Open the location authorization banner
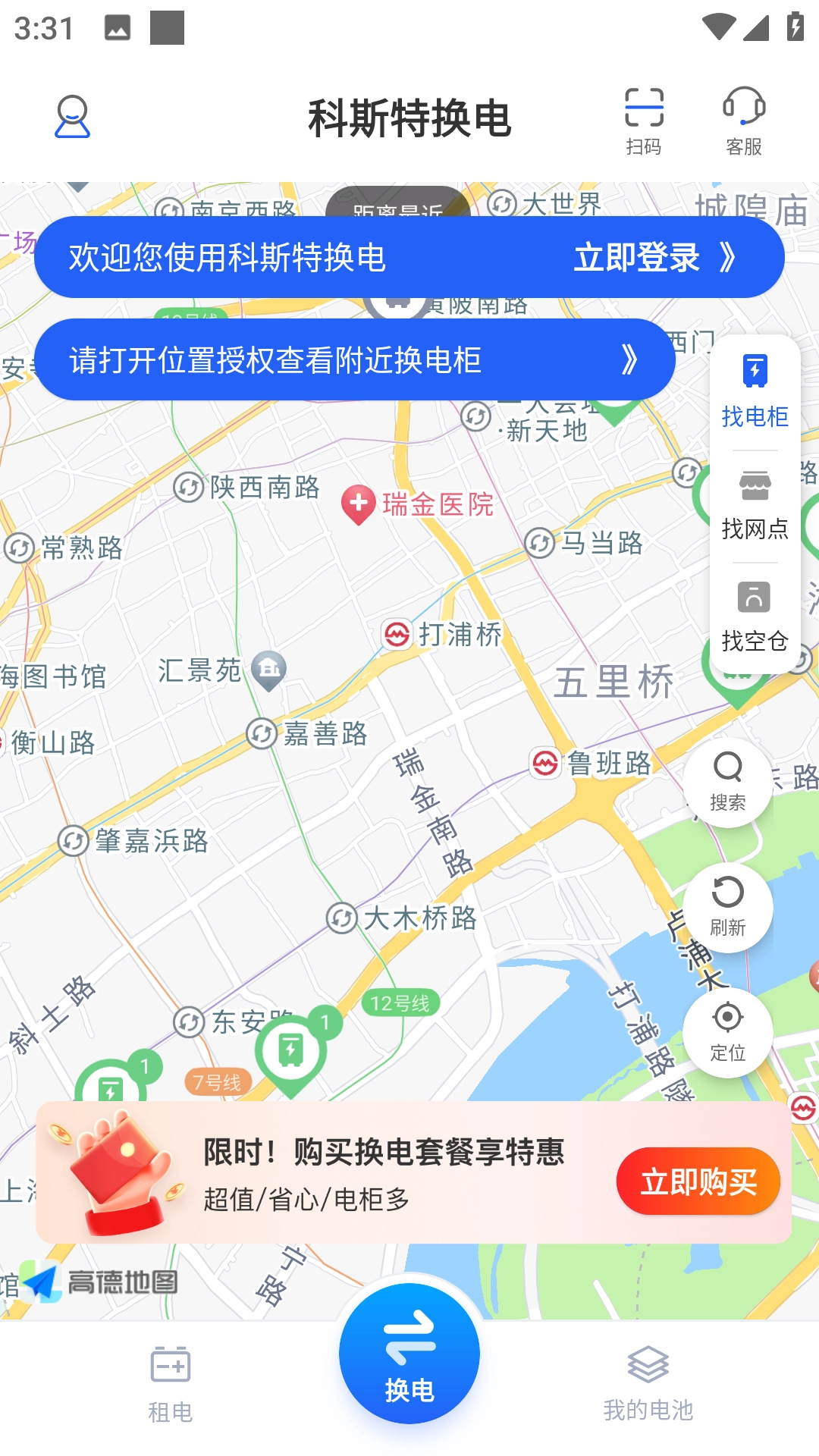 click(354, 359)
